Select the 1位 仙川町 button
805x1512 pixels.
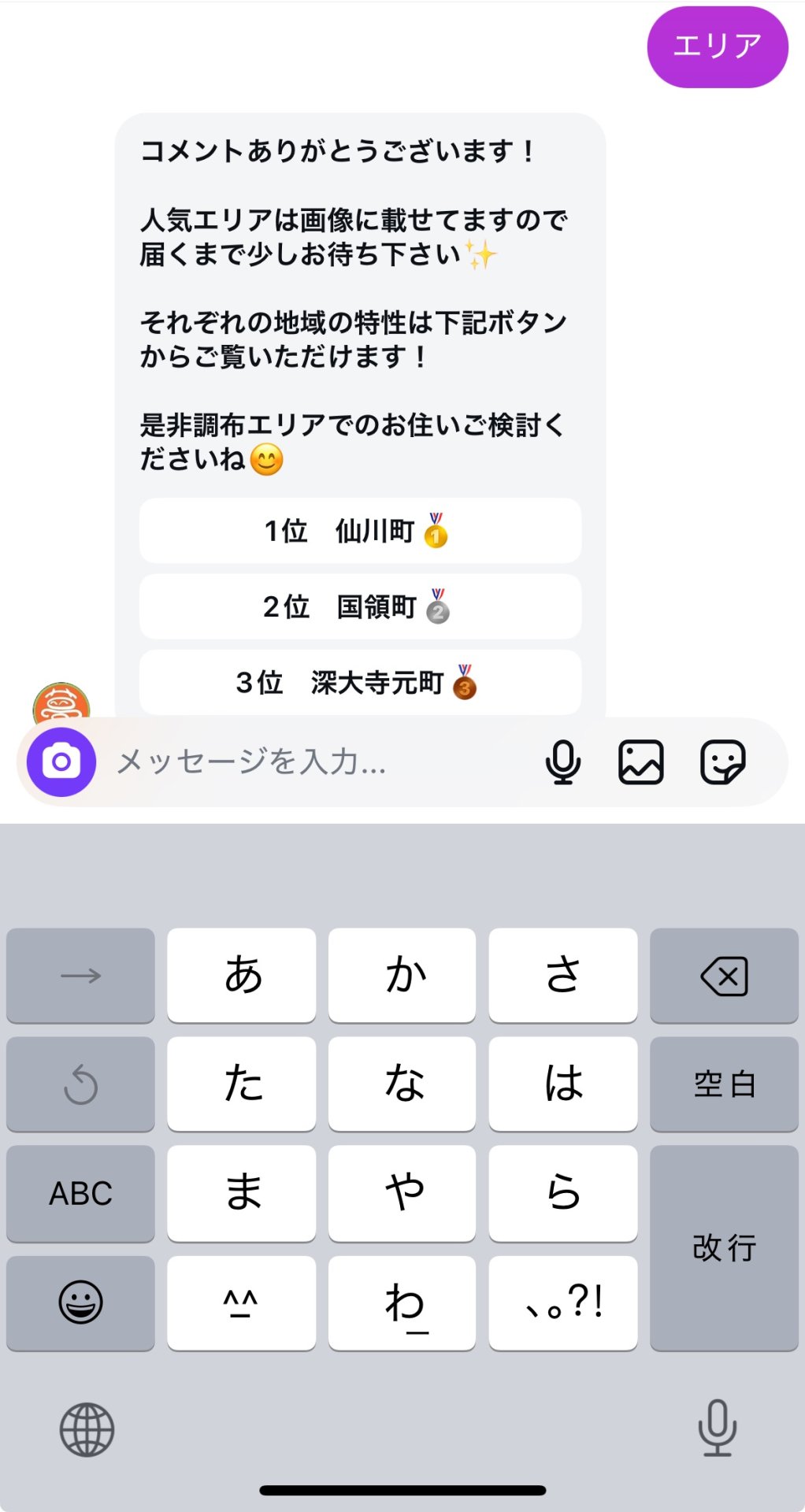pyautogui.click(x=360, y=531)
